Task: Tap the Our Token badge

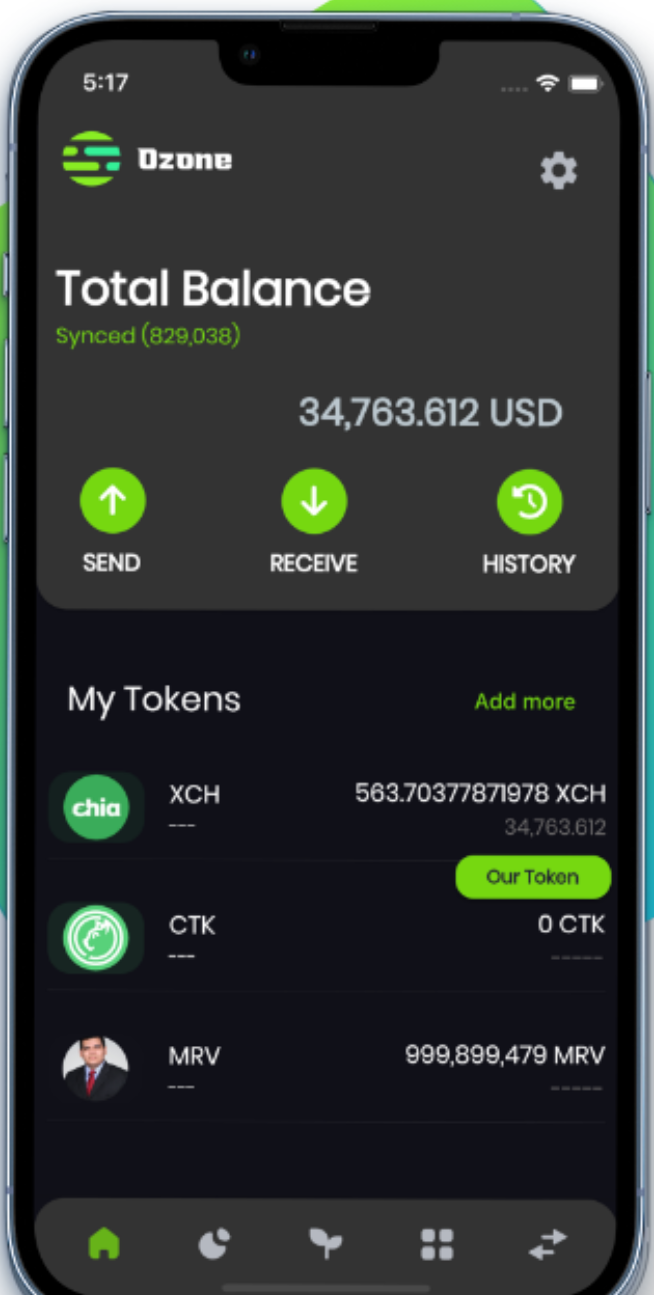Action: pos(533,877)
